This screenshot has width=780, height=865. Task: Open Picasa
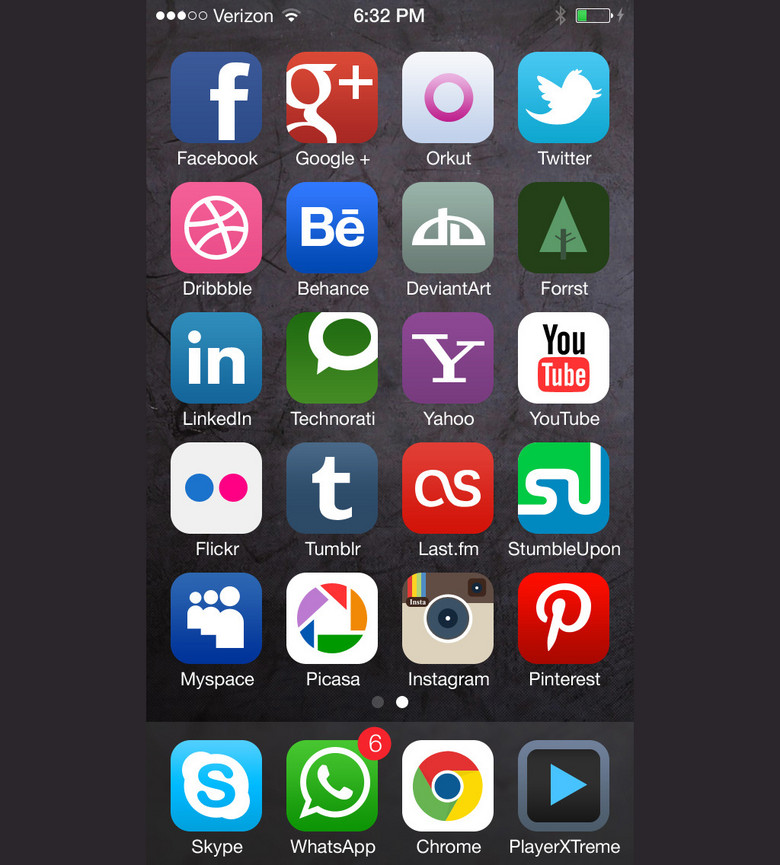(x=332, y=618)
